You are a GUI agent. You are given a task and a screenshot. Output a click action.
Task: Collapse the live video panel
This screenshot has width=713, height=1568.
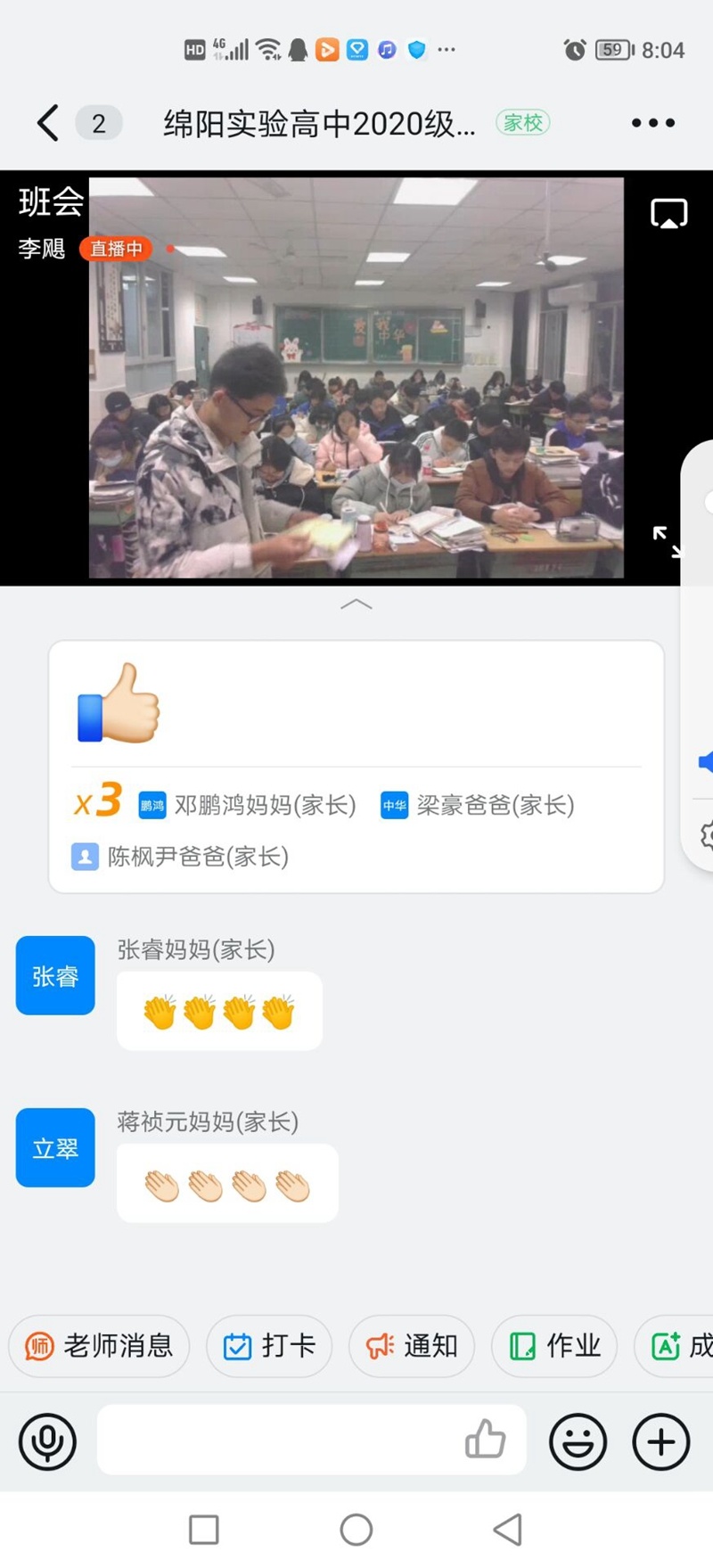pos(356,604)
